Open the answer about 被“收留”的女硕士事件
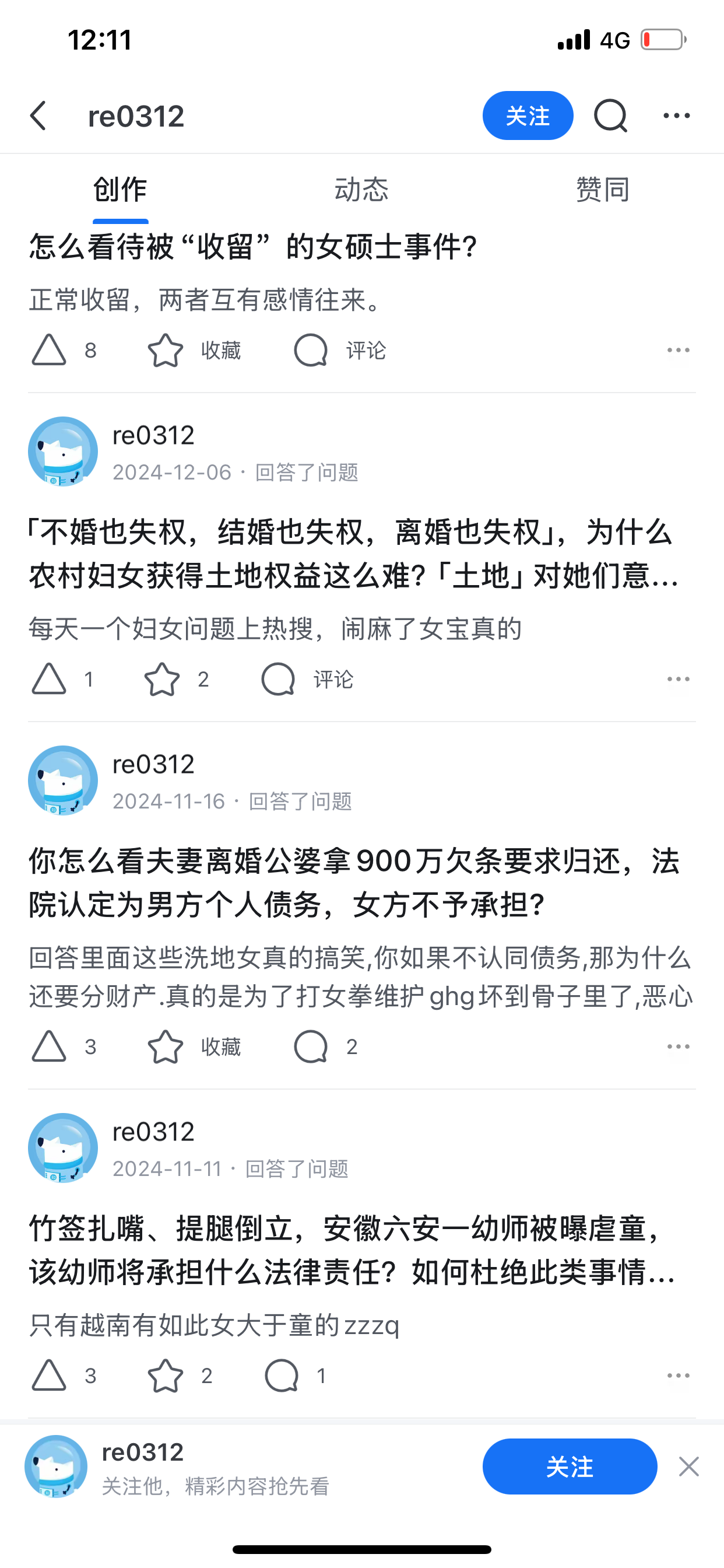This screenshot has height=1568, width=724. pyautogui.click(x=253, y=247)
